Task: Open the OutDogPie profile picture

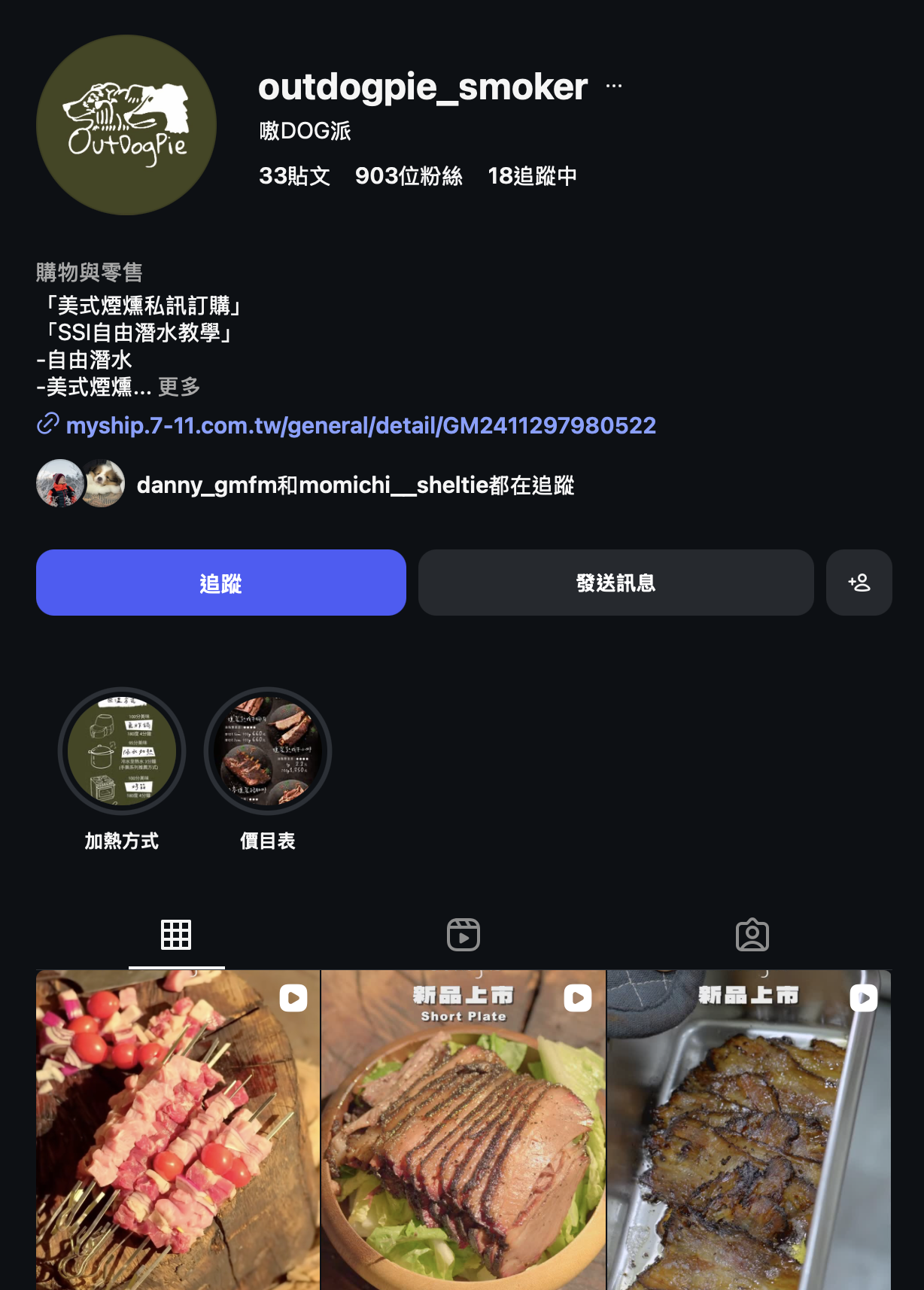Action: pyautogui.click(x=126, y=125)
